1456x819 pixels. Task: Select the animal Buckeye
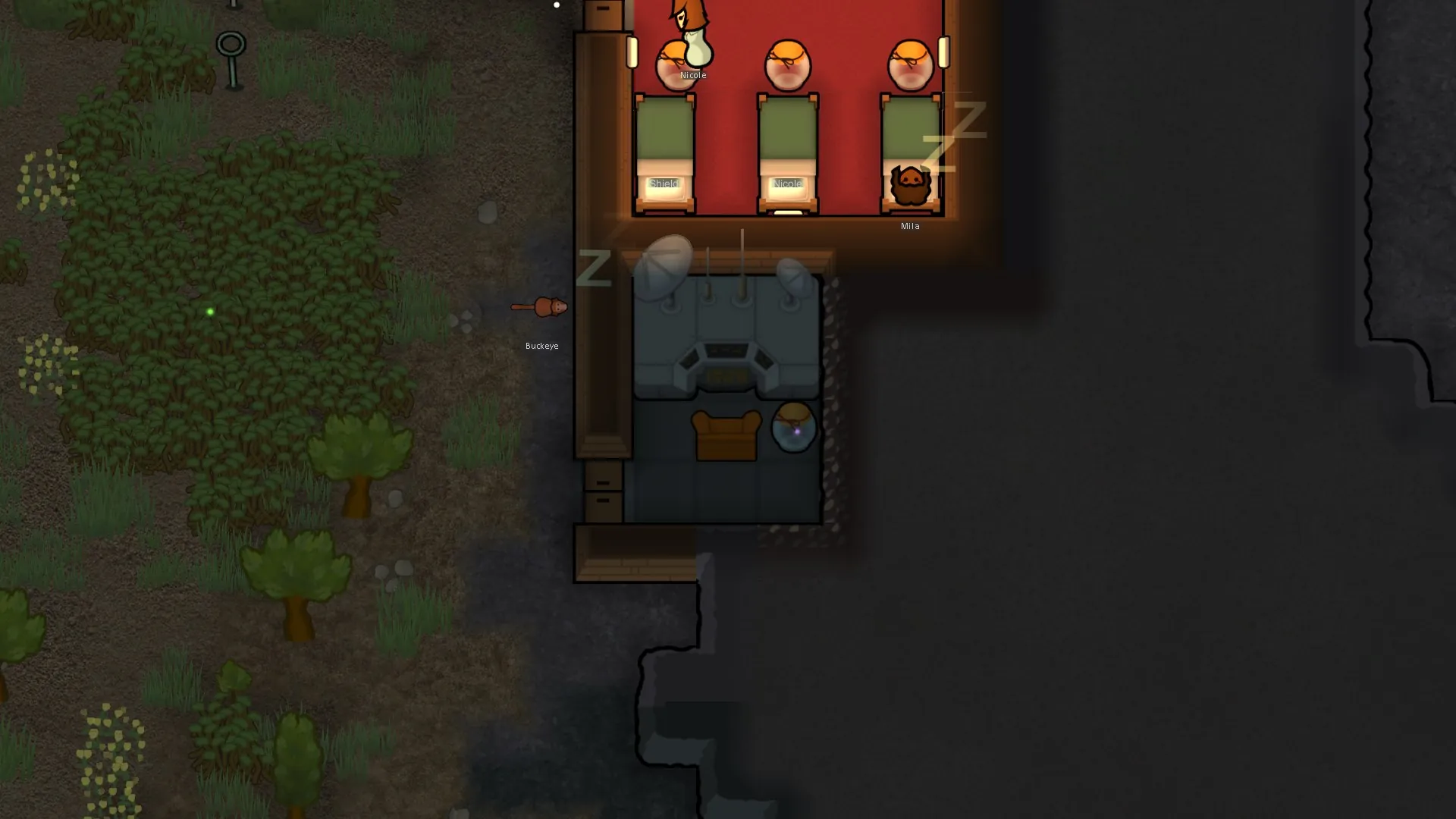tap(546, 307)
